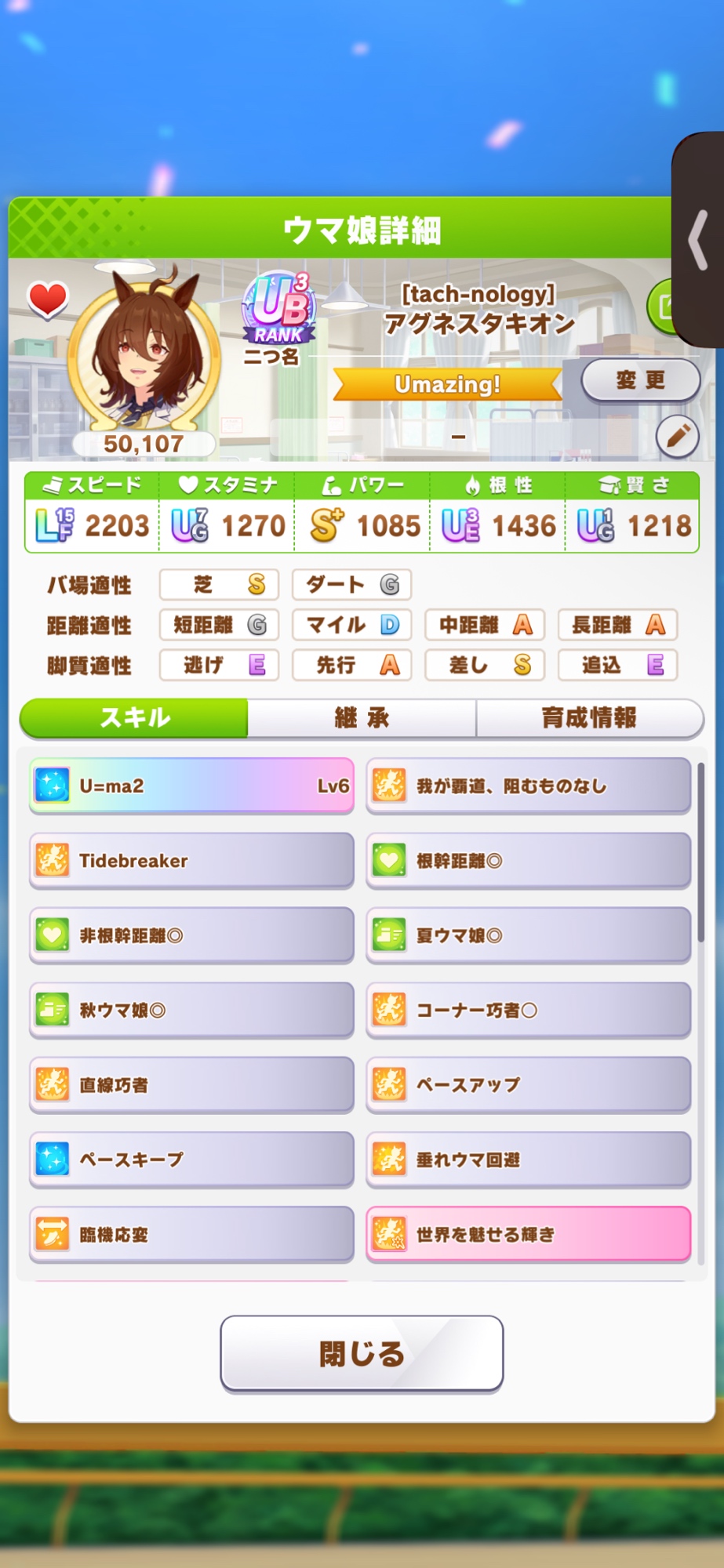Viewport: 724px width, 1568px height.
Task: Show details for 秋ウマ娘◎ skill
Action: 191,1010
